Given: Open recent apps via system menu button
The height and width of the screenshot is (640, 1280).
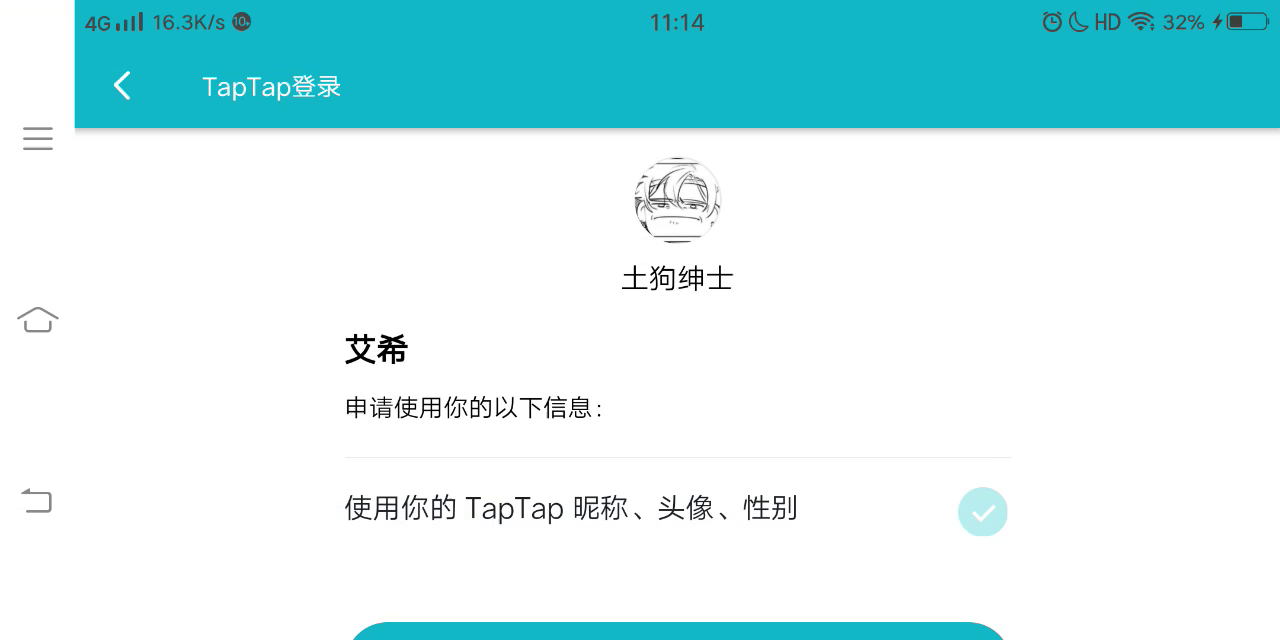Looking at the screenshot, I should (x=38, y=139).
